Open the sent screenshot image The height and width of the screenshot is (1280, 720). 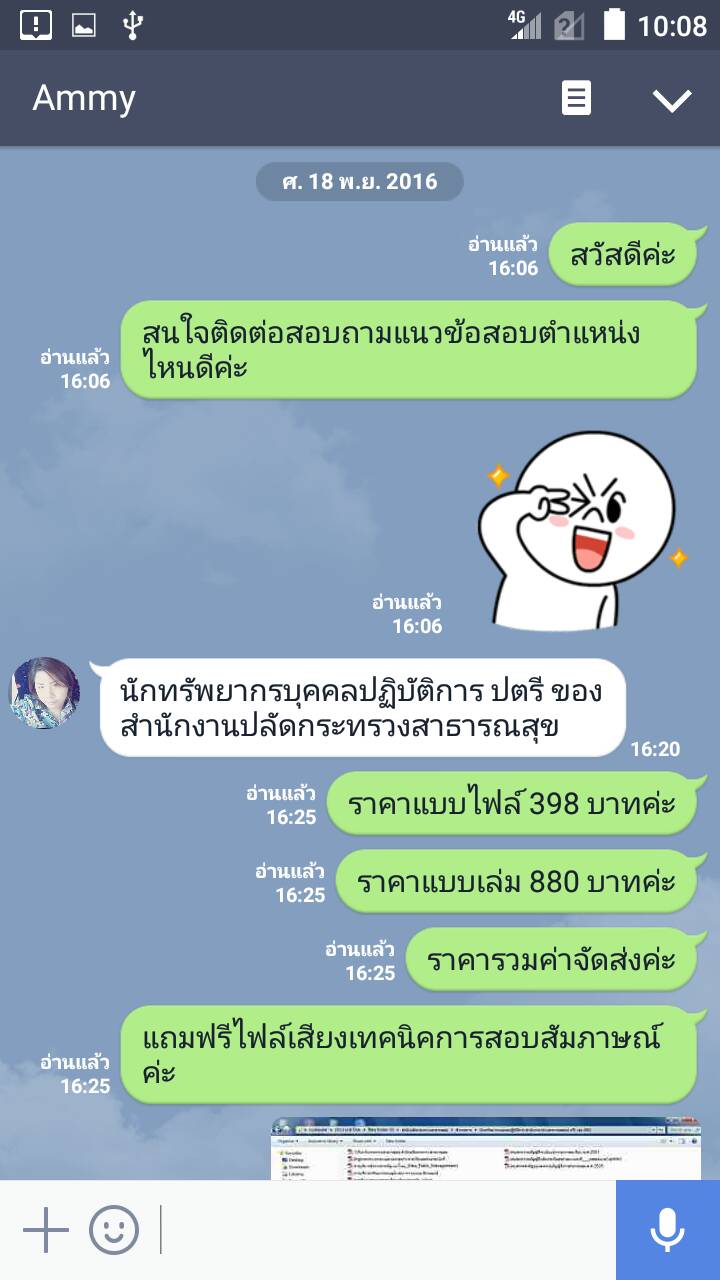pos(485,1148)
